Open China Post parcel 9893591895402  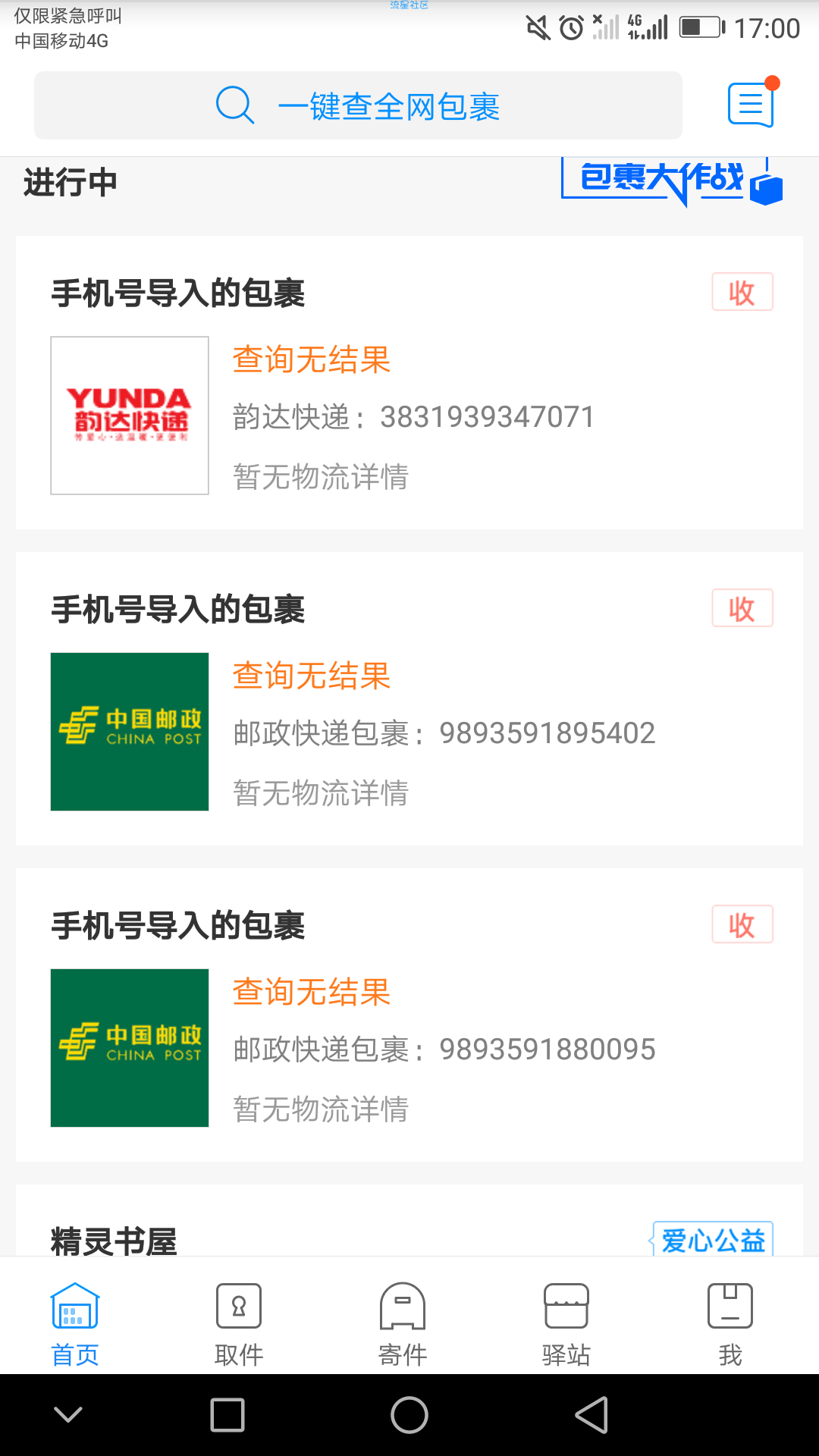pos(409,698)
